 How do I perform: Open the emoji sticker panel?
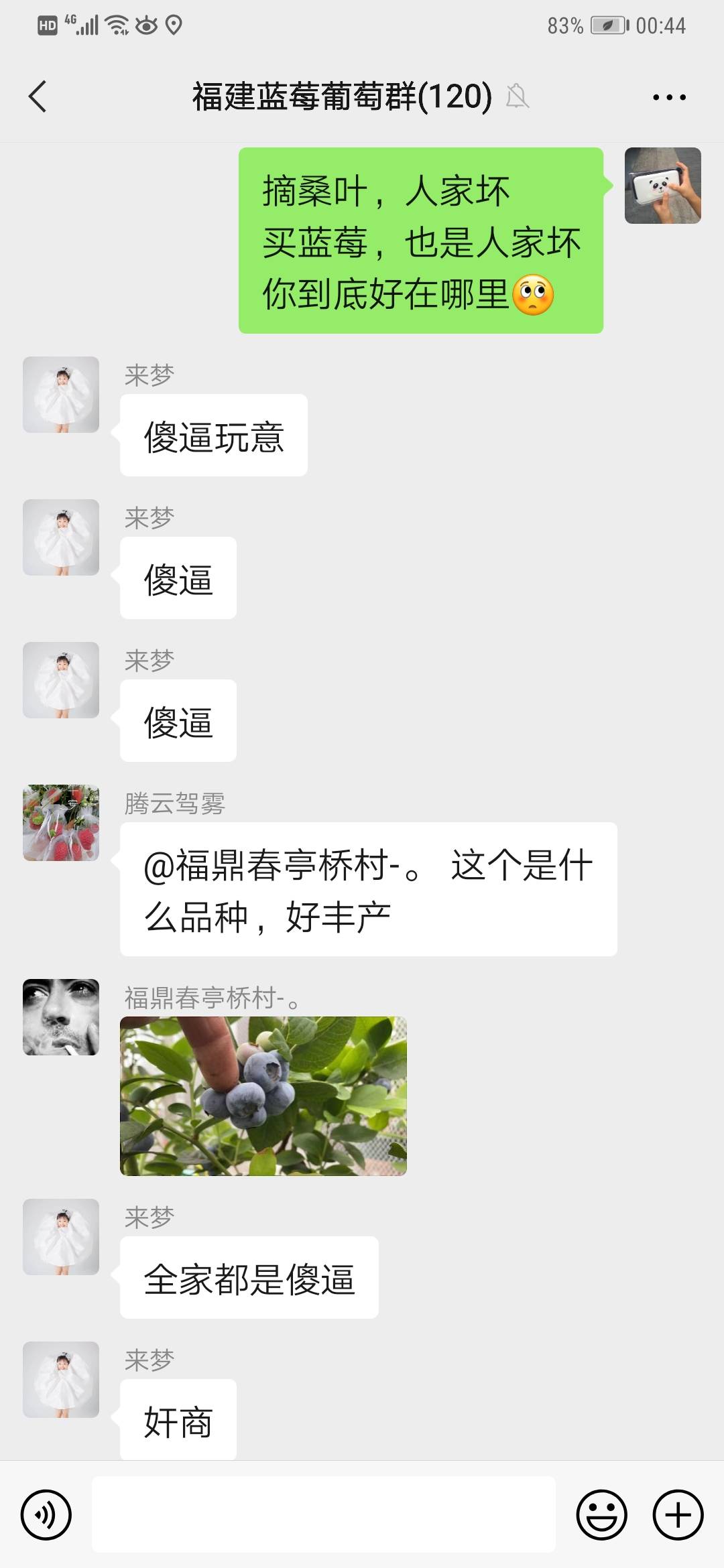pos(601,1514)
